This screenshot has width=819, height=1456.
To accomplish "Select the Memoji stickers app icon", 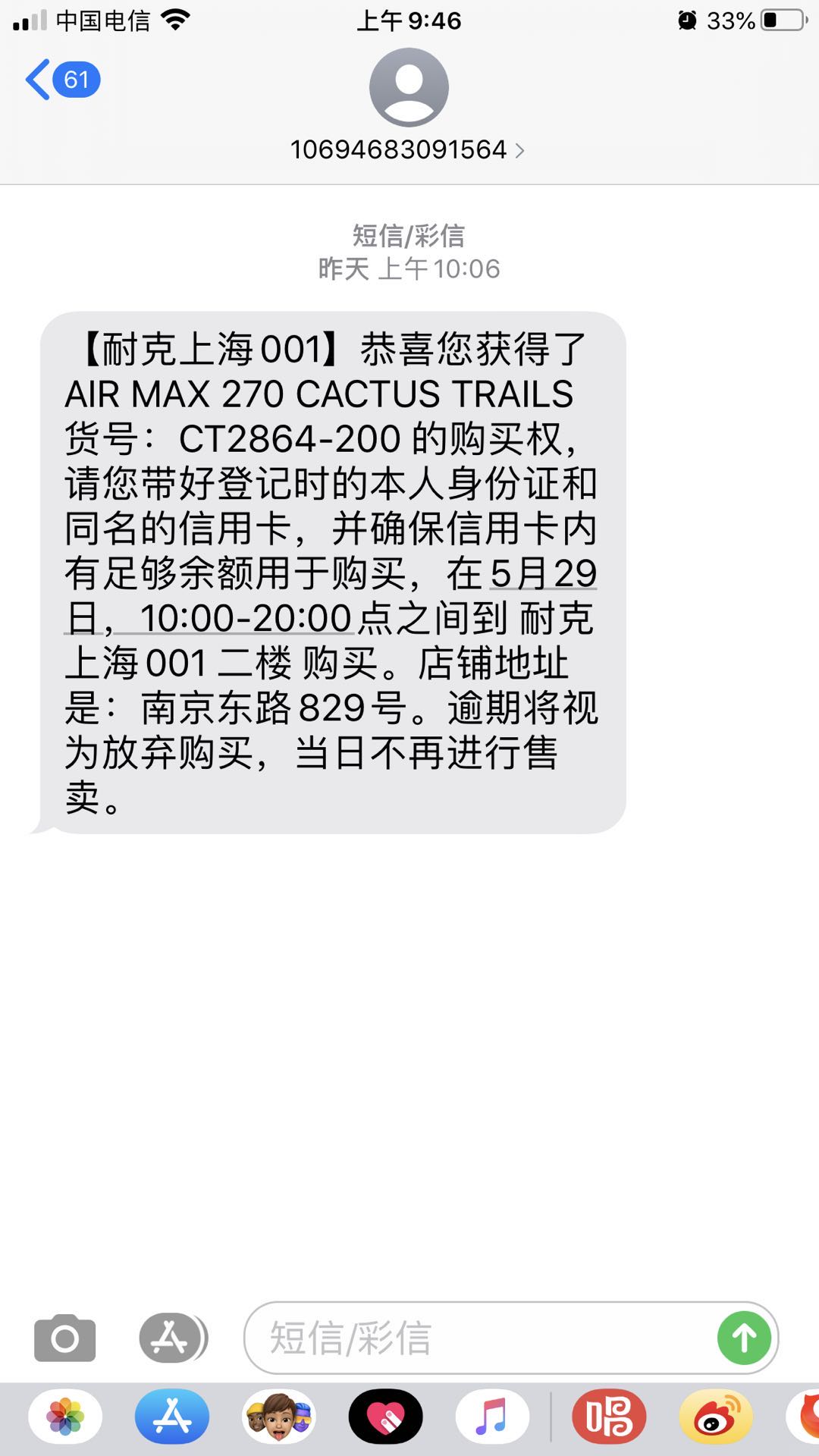I will click(x=279, y=1415).
